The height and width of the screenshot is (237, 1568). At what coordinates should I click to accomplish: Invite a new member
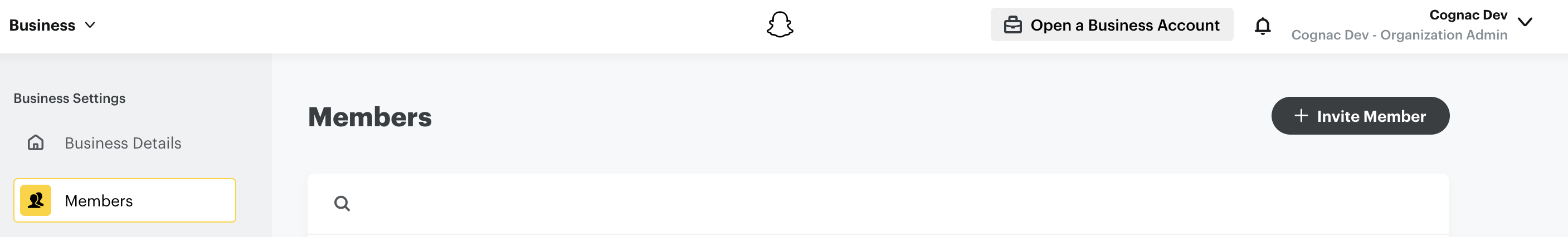click(x=1360, y=116)
